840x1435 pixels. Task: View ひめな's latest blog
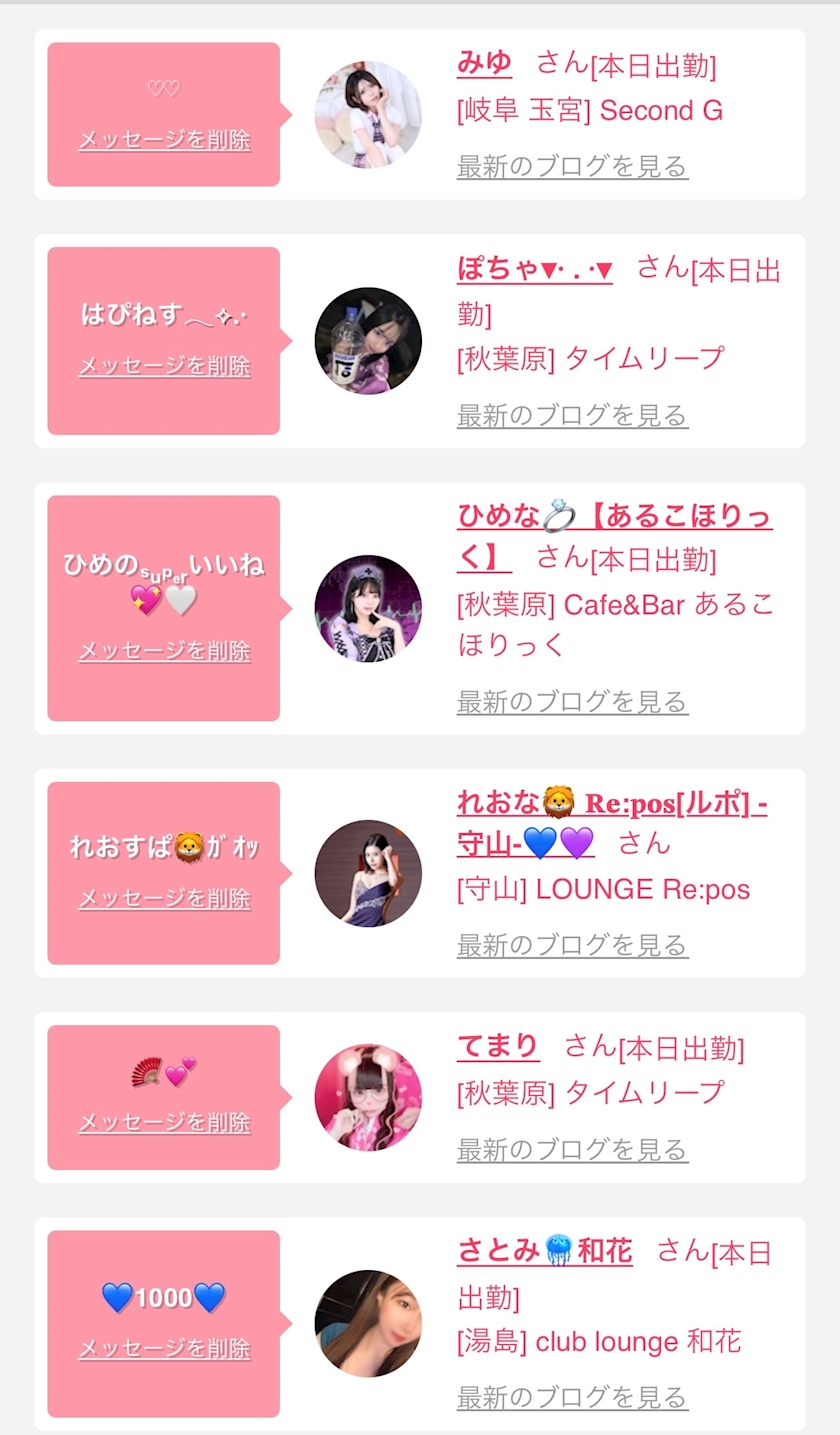coord(572,702)
